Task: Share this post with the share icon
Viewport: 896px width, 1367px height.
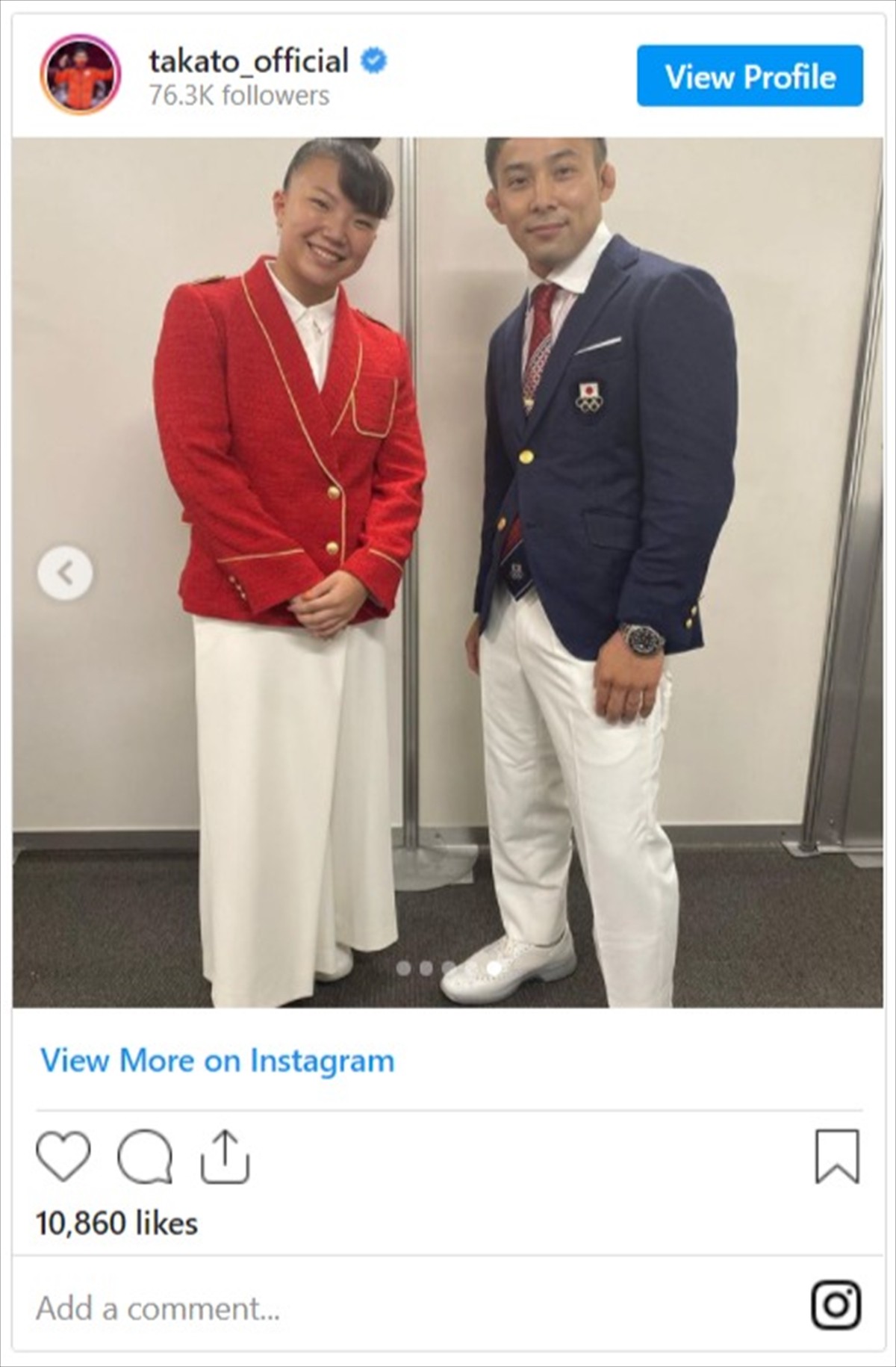Action: pos(225,1156)
